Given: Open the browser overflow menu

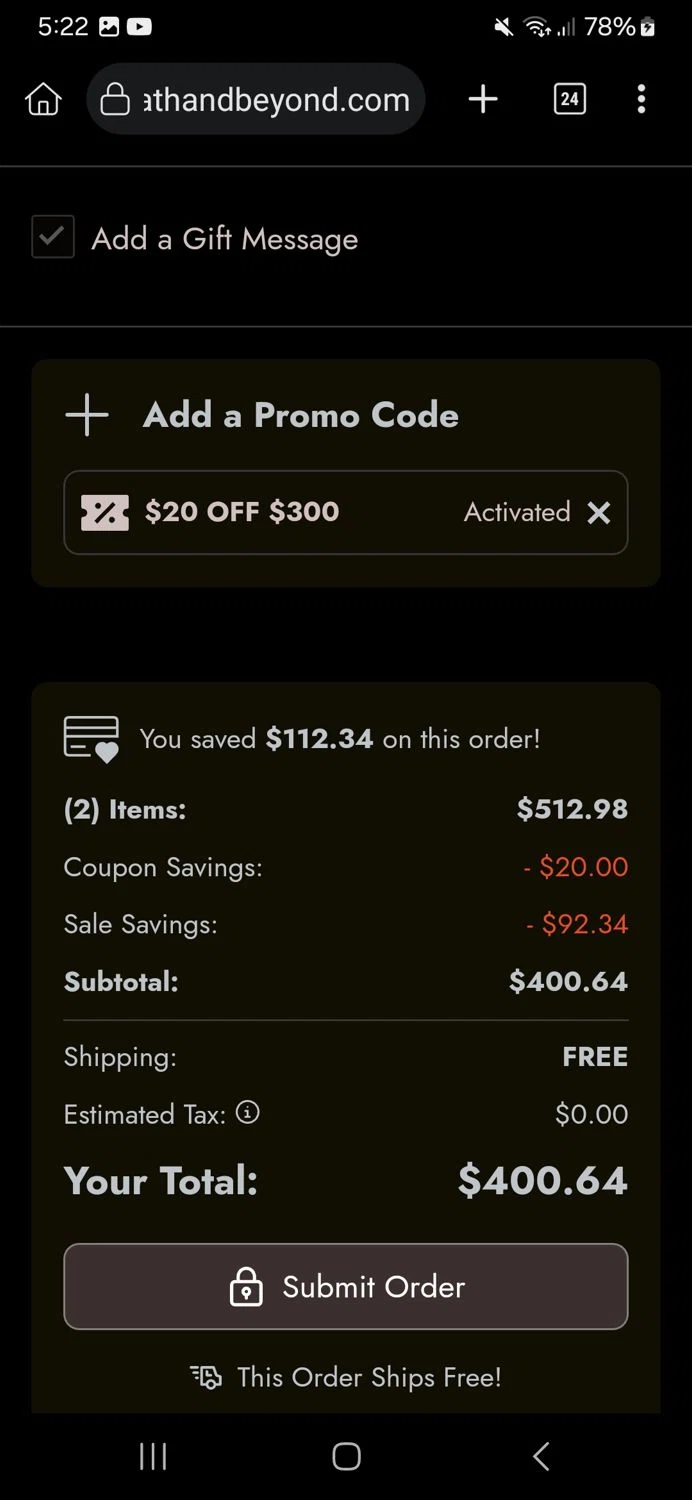Looking at the screenshot, I should tap(641, 99).
